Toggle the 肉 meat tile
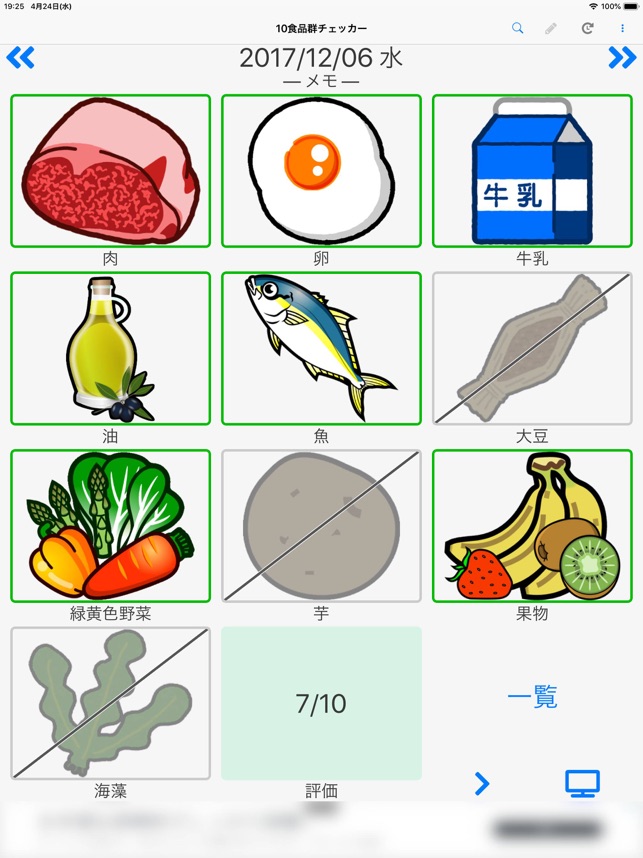643x858 pixels. [x=111, y=171]
